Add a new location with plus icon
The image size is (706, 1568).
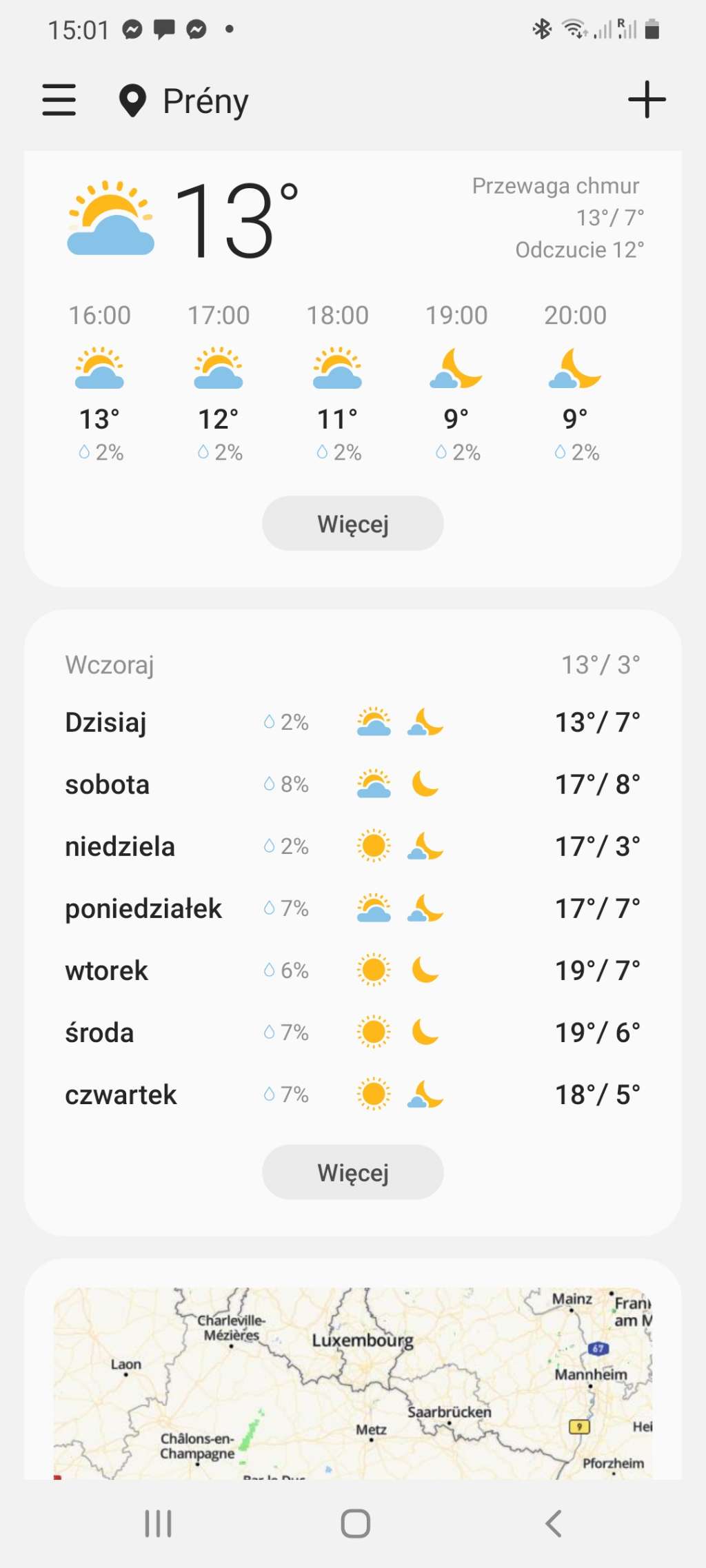coord(647,100)
